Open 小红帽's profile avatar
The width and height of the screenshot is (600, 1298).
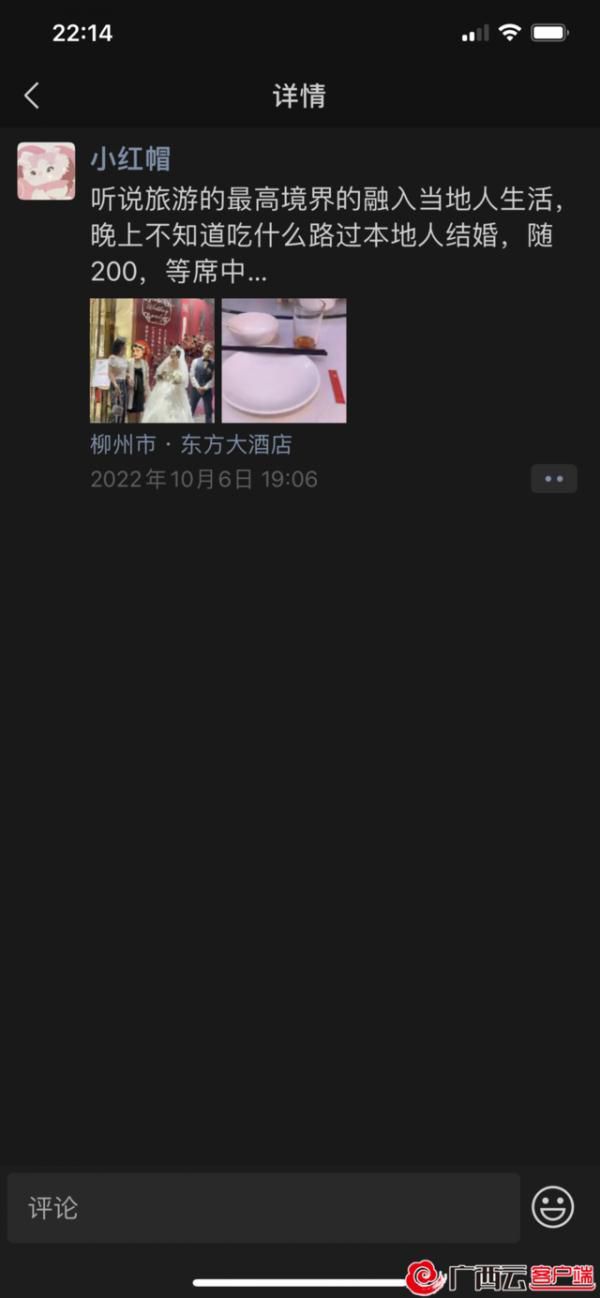46,171
